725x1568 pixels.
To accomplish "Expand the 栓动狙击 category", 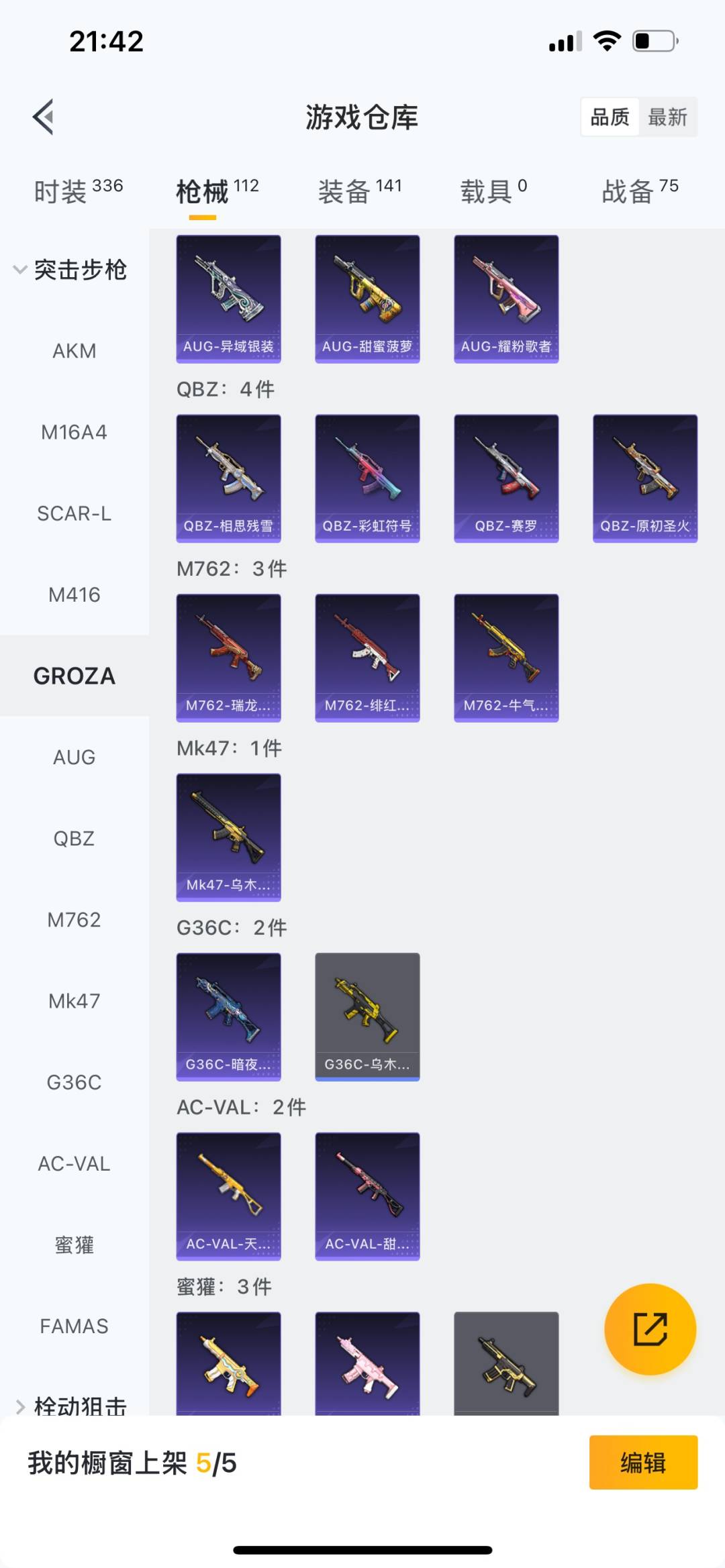I will [x=70, y=1406].
